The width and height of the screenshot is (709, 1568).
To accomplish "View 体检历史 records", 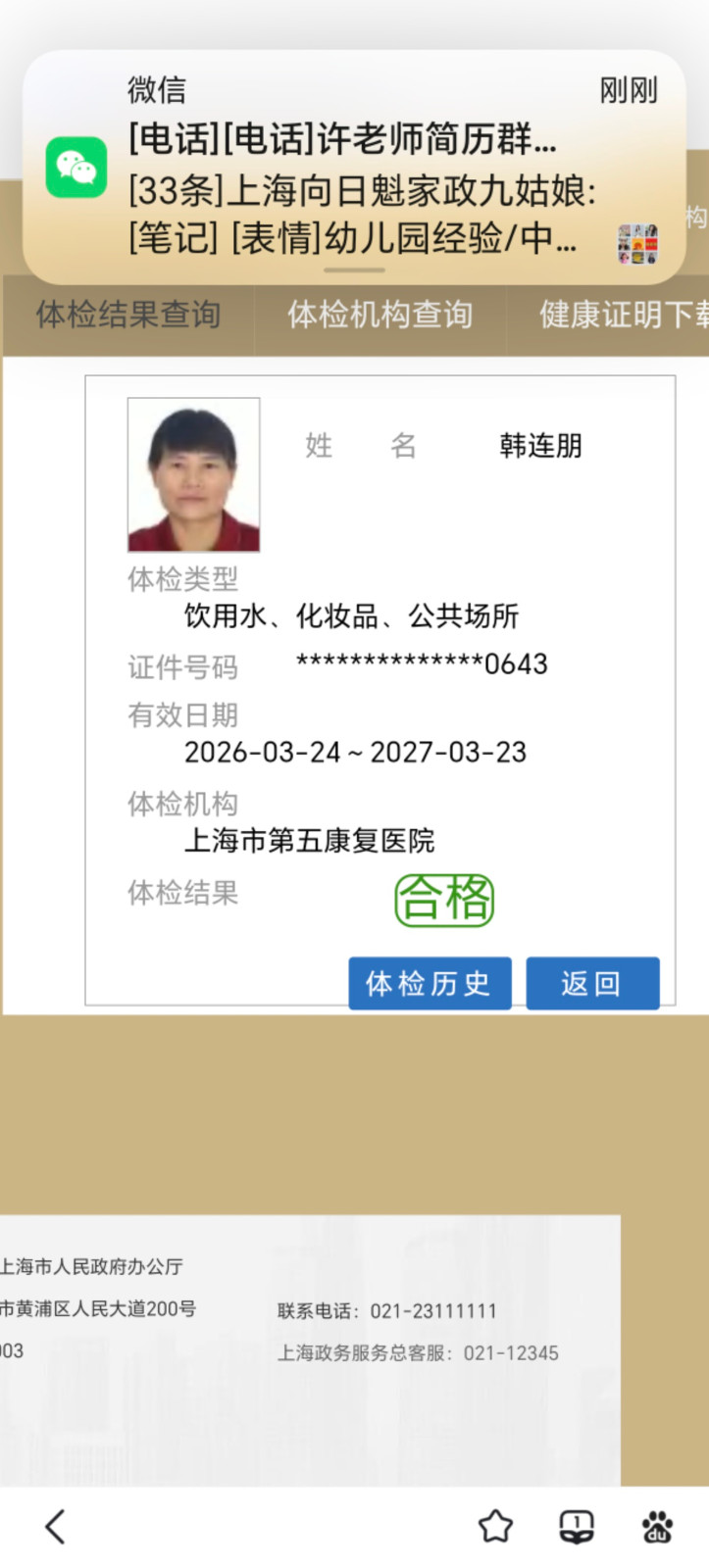I will coord(430,983).
